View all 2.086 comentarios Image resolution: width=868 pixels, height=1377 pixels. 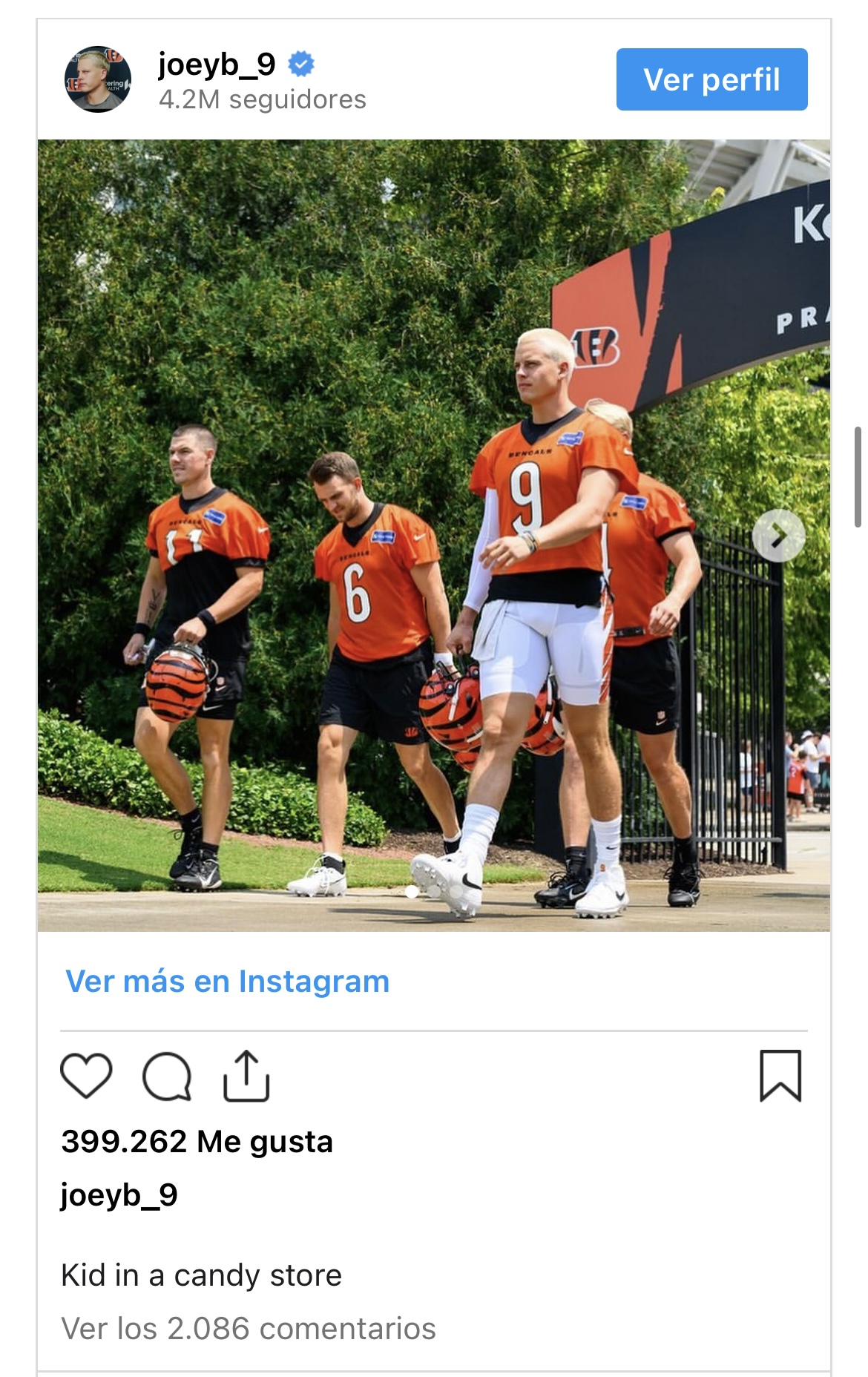(x=249, y=1328)
